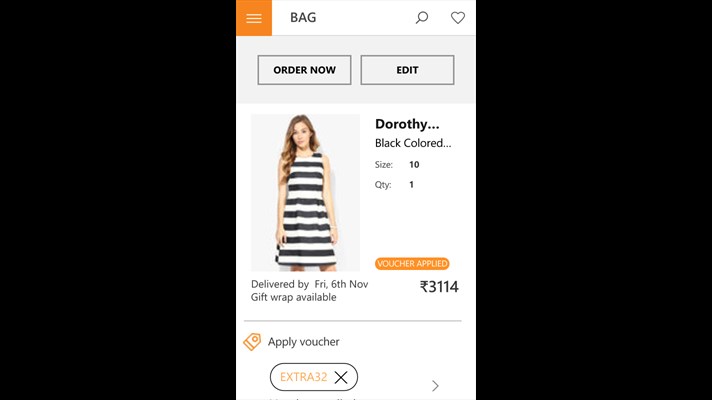The width and height of the screenshot is (712, 400).
Task: Remove the EXTRA32 voucher
Action: point(341,377)
